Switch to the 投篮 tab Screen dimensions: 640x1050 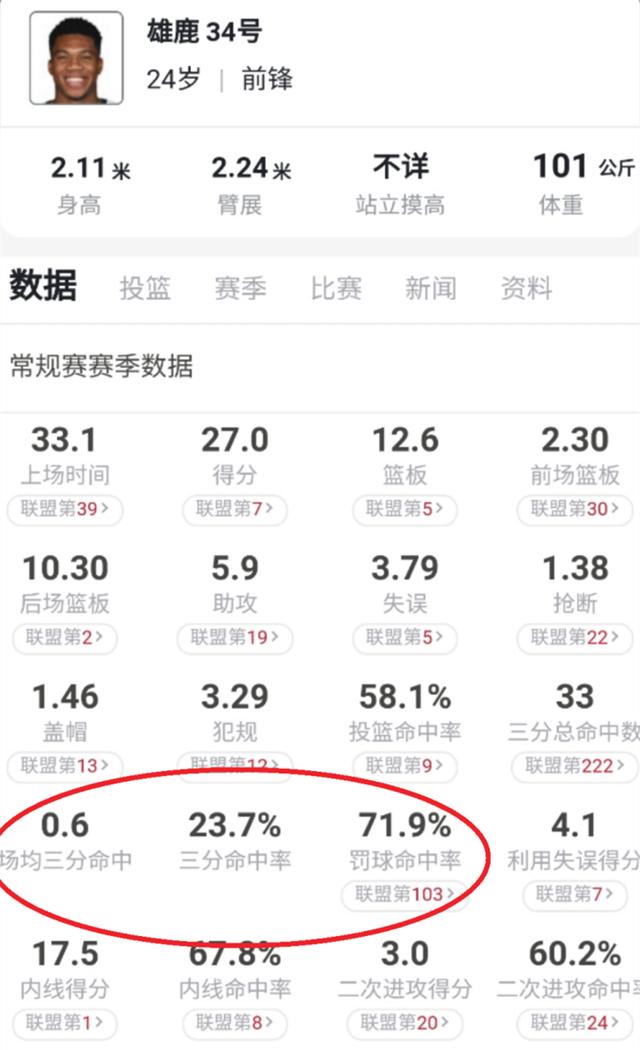145,289
